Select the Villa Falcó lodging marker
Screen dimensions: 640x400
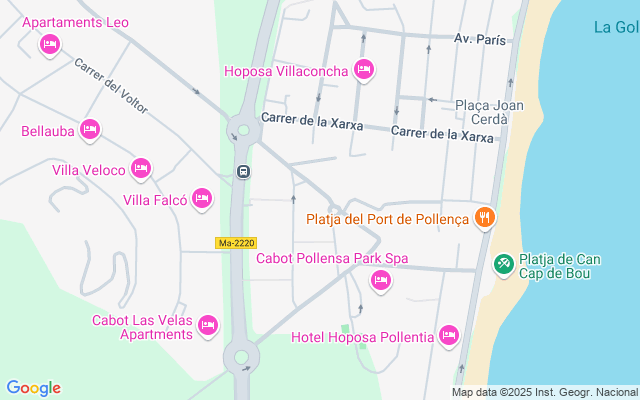pos(202,198)
